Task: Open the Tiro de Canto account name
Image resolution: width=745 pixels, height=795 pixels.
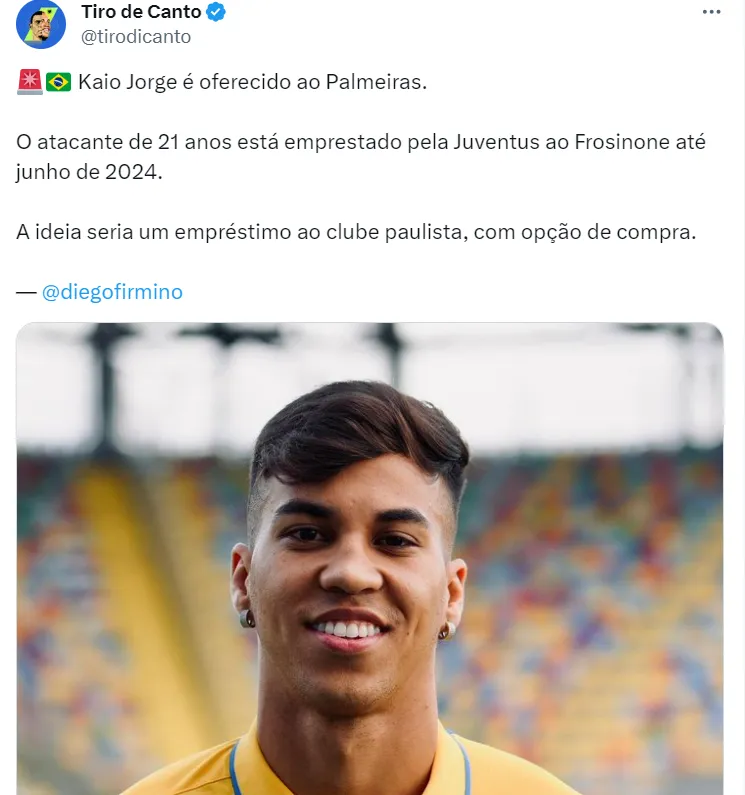Action: pyautogui.click(x=140, y=12)
